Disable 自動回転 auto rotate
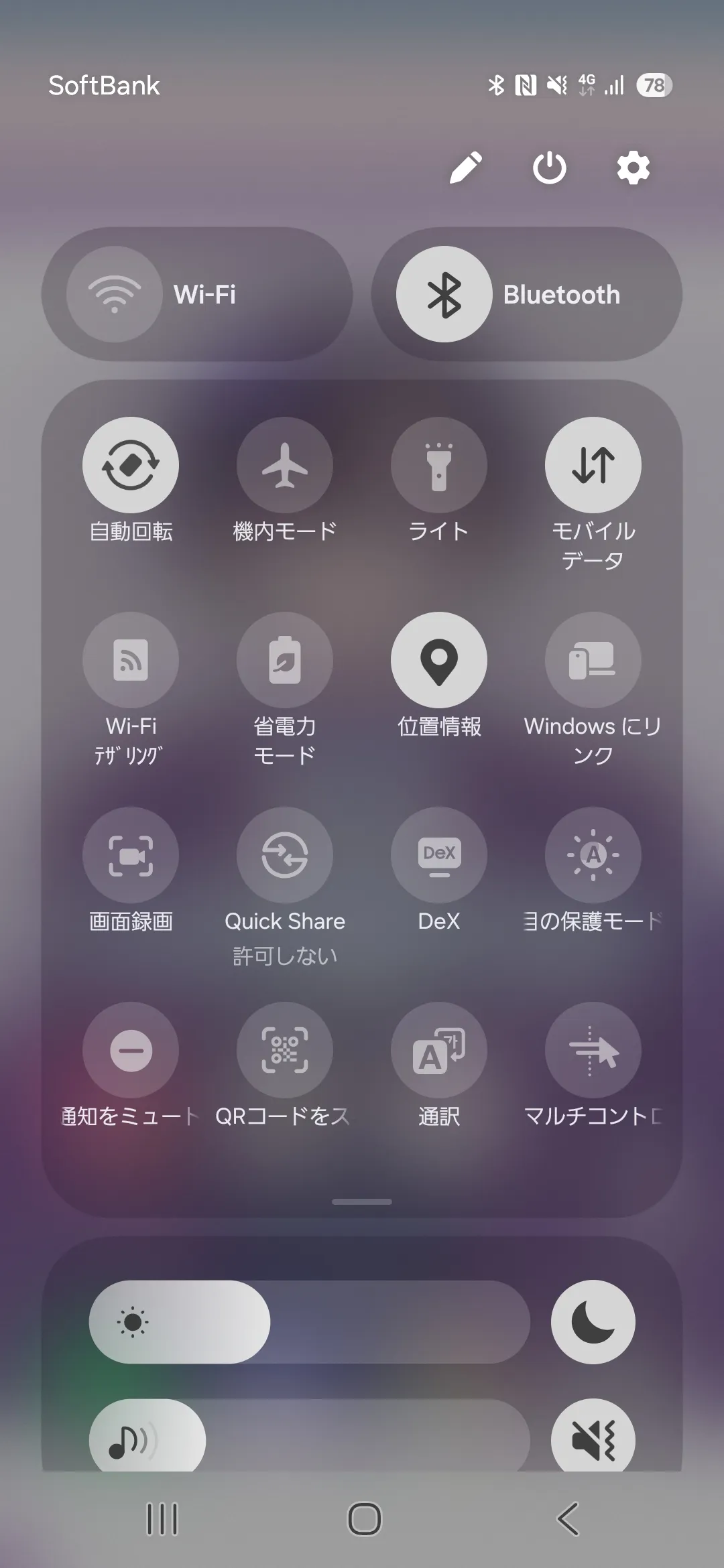The height and width of the screenshot is (1568, 724). 131,465
